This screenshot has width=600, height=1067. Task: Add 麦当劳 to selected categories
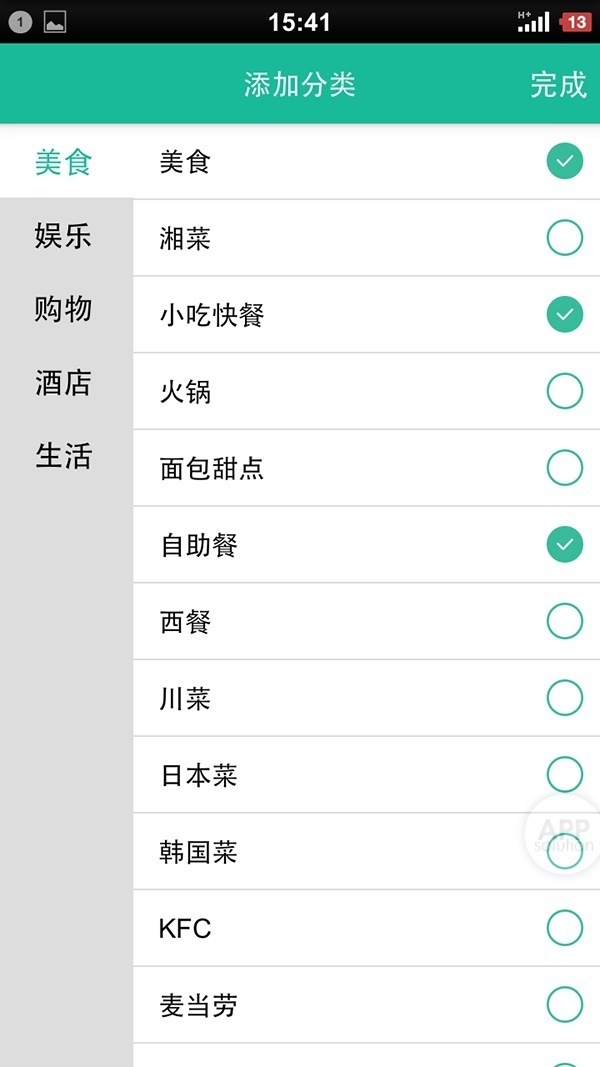click(x=565, y=1005)
